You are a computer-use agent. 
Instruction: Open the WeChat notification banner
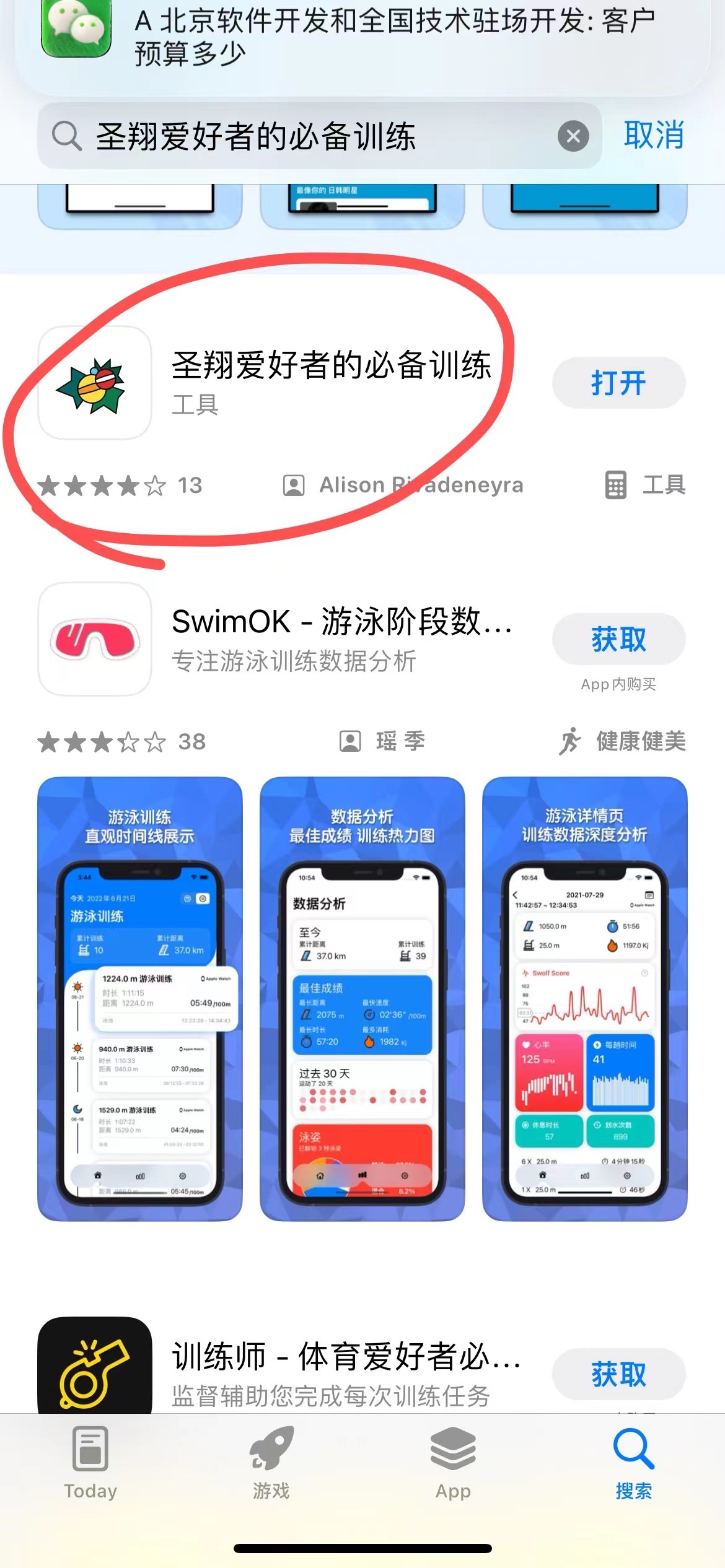[362, 37]
